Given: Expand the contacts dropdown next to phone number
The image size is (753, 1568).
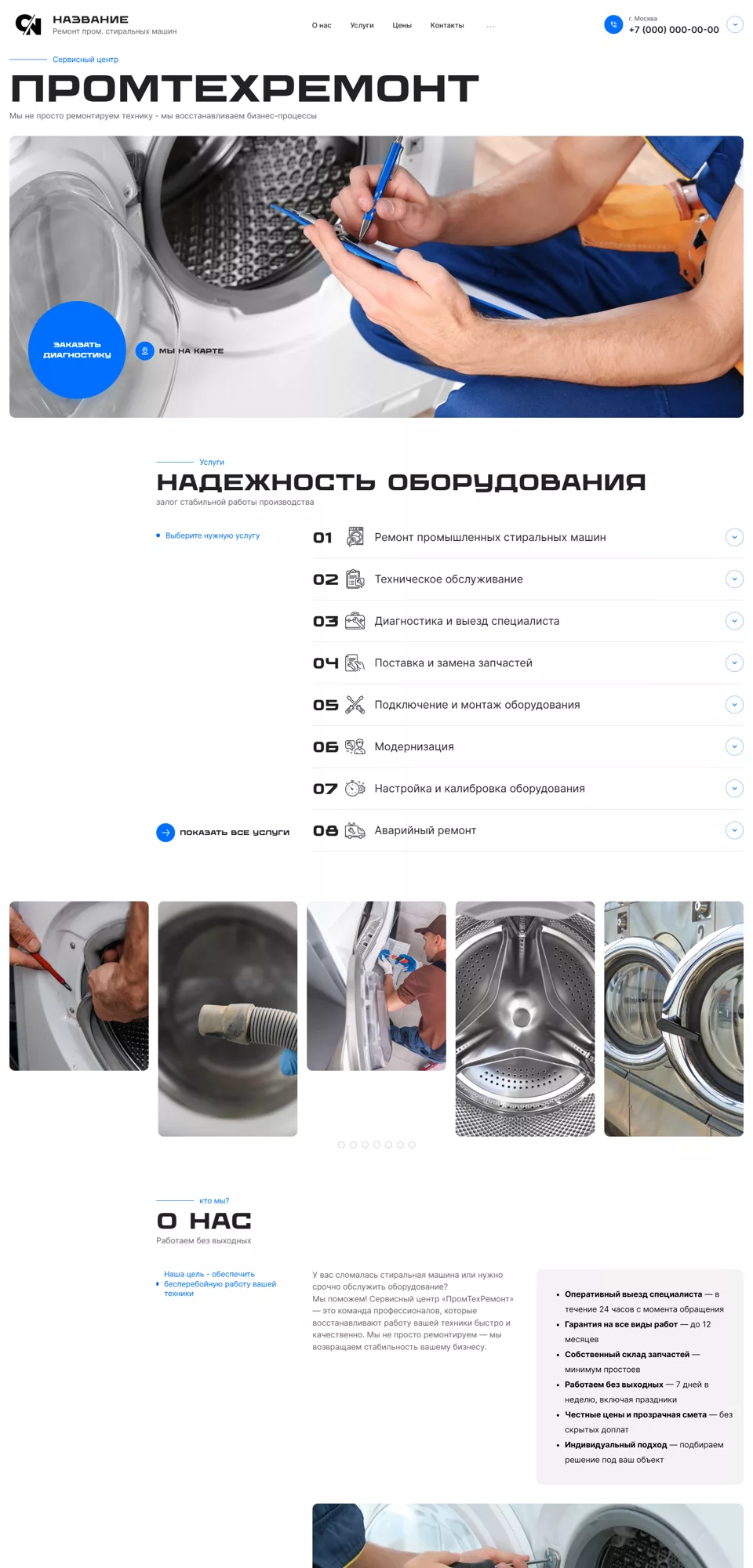Looking at the screenshot, I should click(735, 25).
